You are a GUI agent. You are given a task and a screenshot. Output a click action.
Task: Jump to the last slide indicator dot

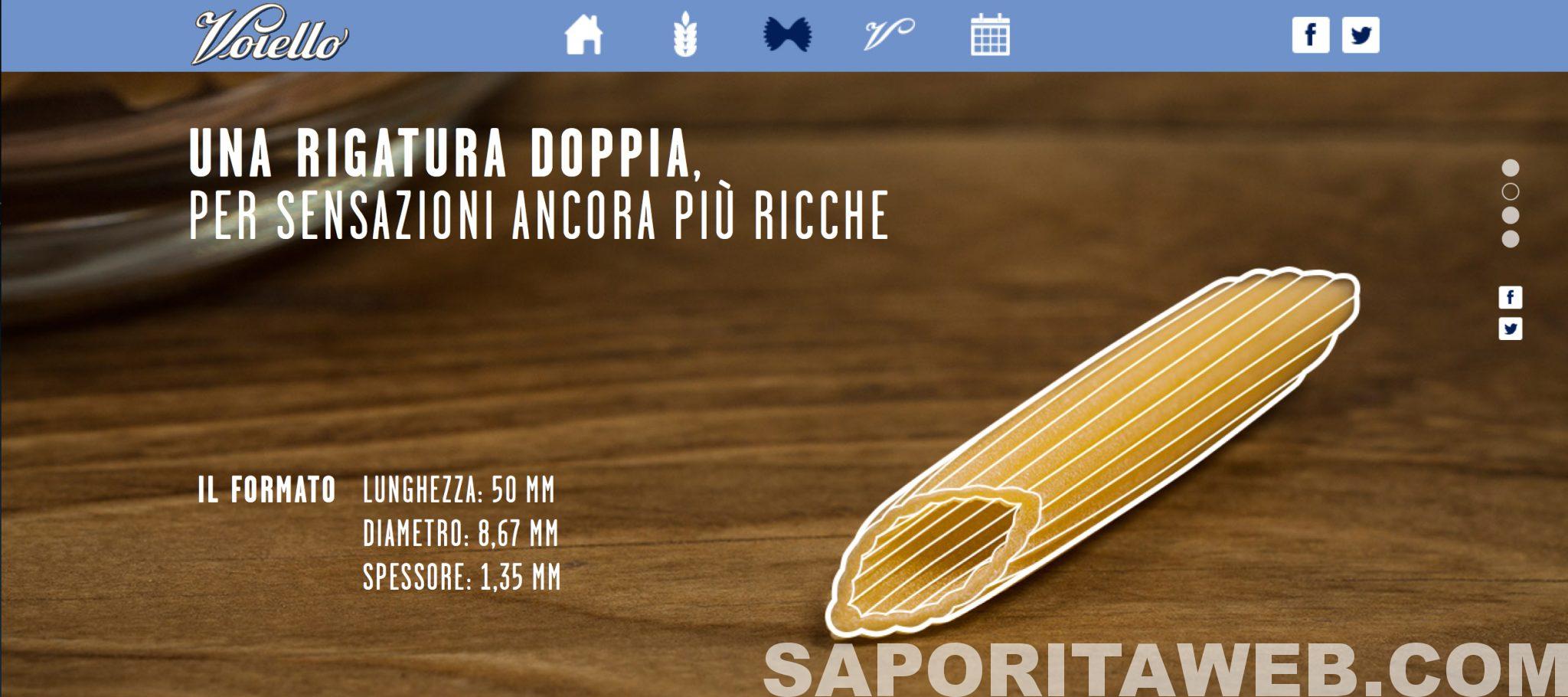[1511, 239]
